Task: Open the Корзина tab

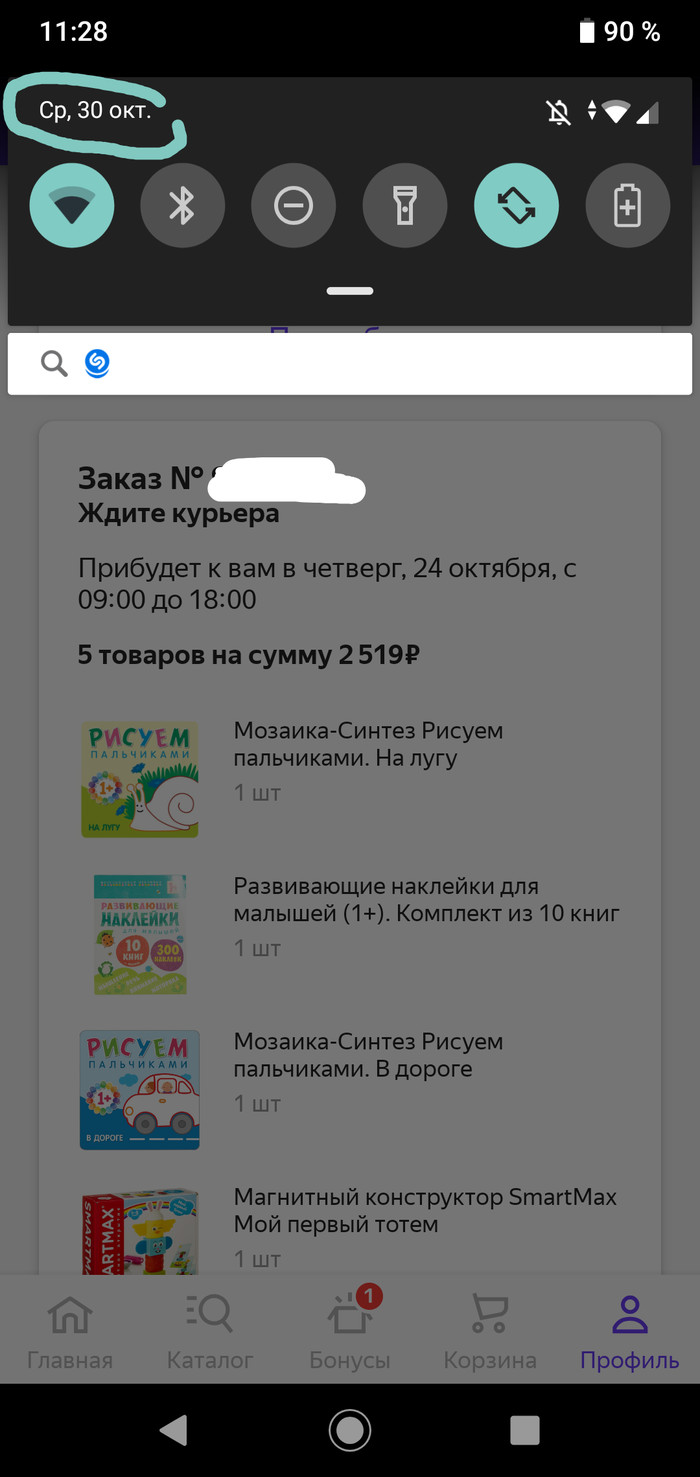Action: click(490, 1332)
